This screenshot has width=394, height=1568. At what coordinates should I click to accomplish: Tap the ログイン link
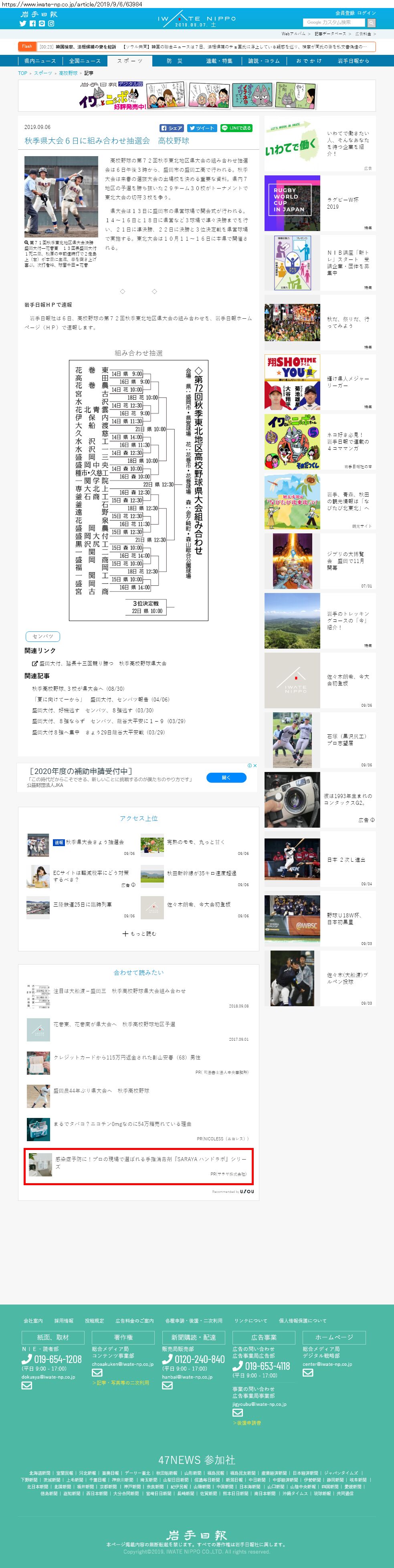tap(367, 13)
